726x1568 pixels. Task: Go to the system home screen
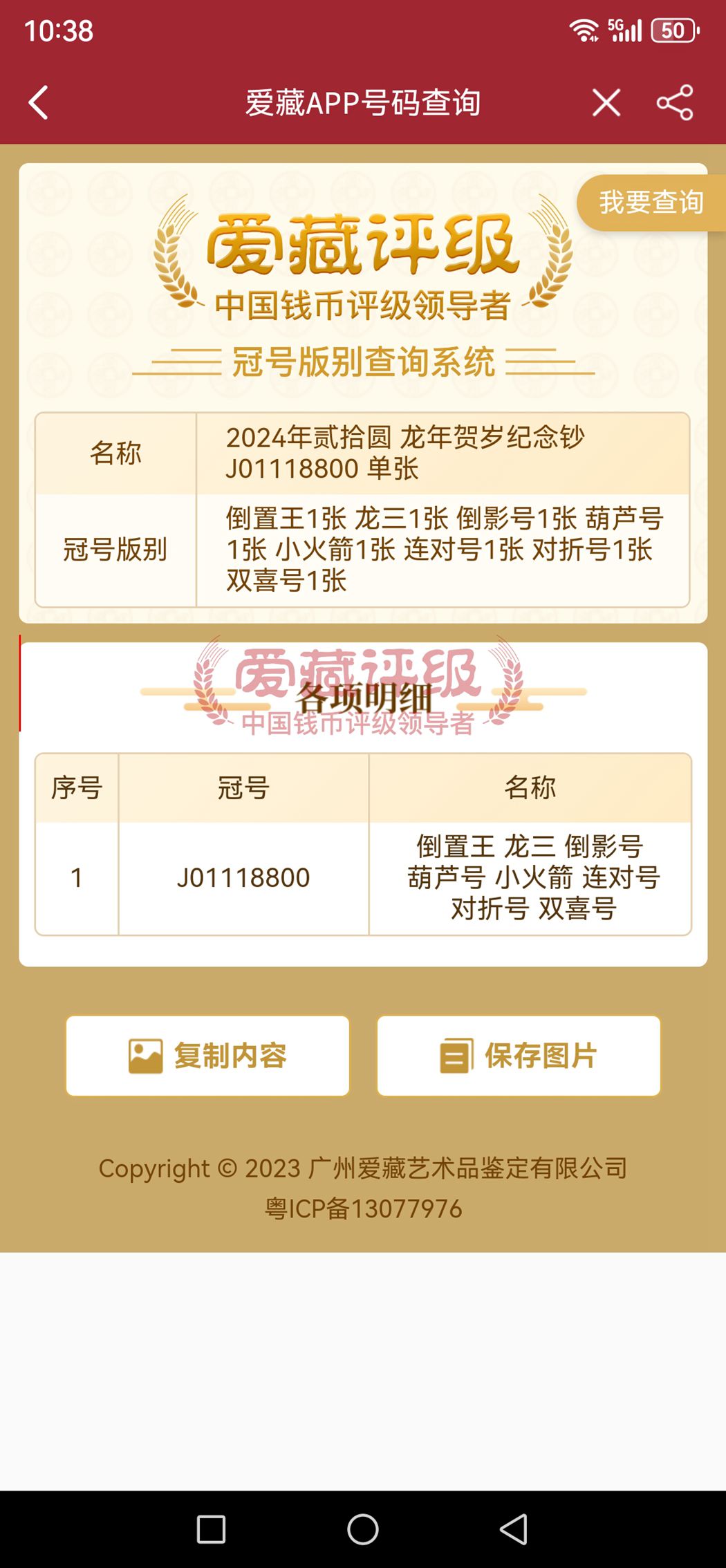click(x=363, y=1529)
